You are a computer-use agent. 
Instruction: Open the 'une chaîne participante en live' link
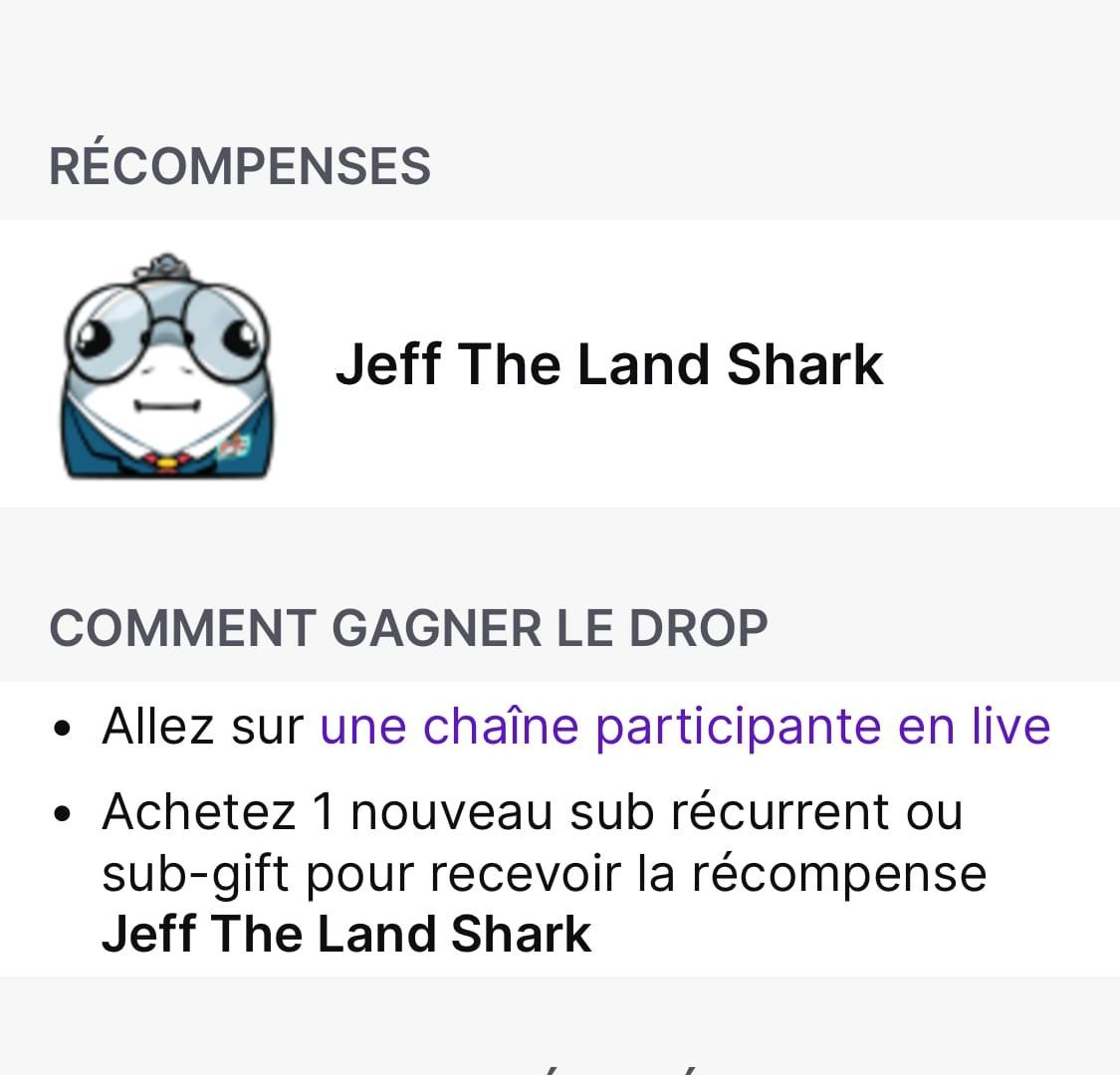(685, 726)
